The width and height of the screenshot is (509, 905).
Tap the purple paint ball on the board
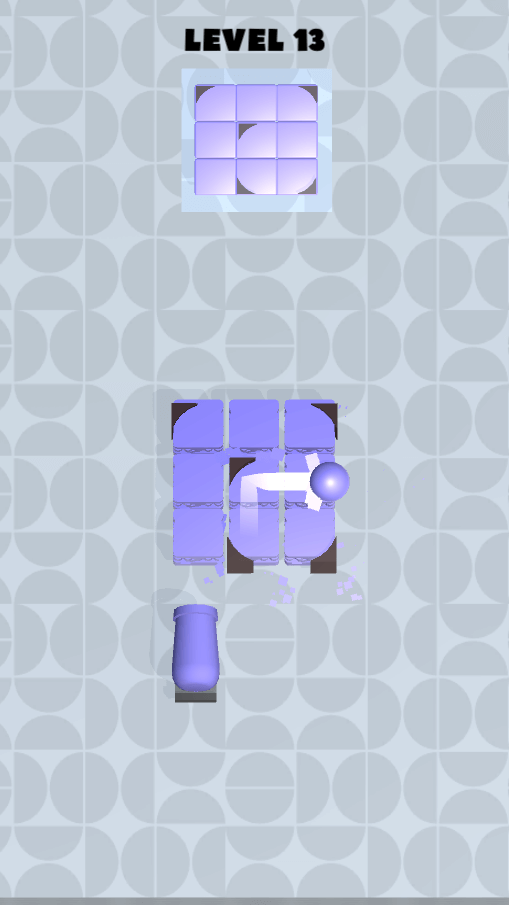tap(330, 481)
